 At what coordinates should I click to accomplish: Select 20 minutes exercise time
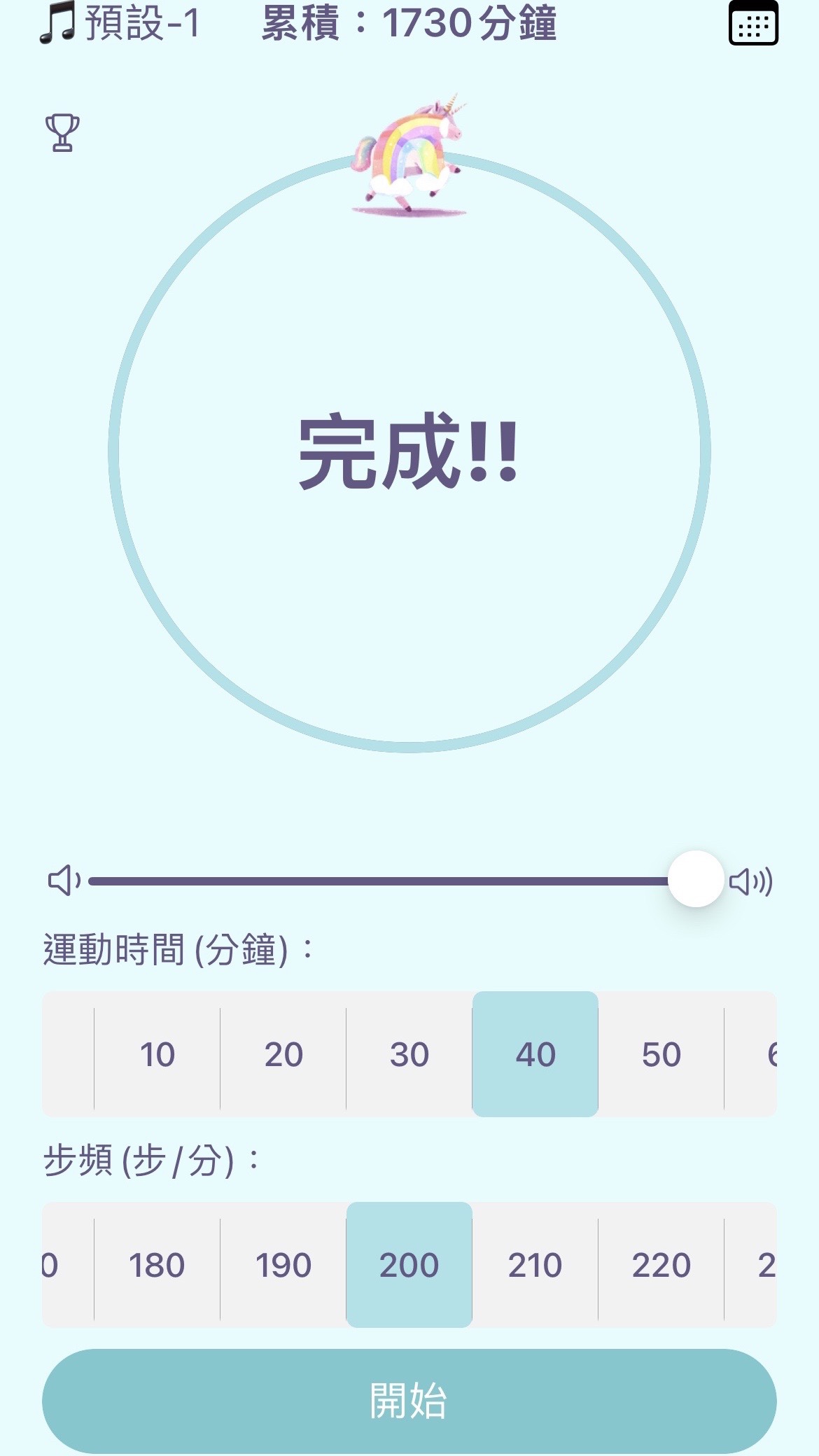[283, 1054]
